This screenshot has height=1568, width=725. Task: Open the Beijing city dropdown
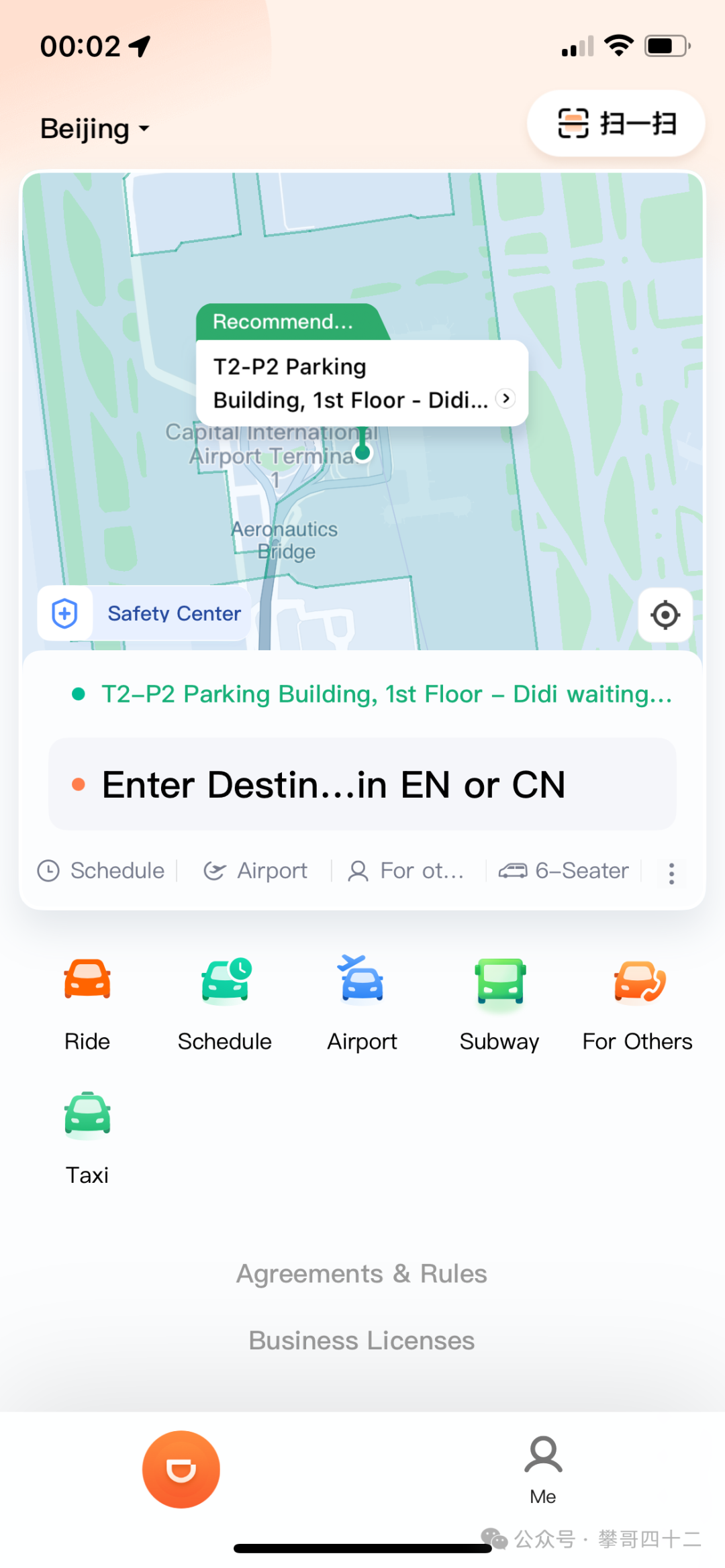click(95, 128)
